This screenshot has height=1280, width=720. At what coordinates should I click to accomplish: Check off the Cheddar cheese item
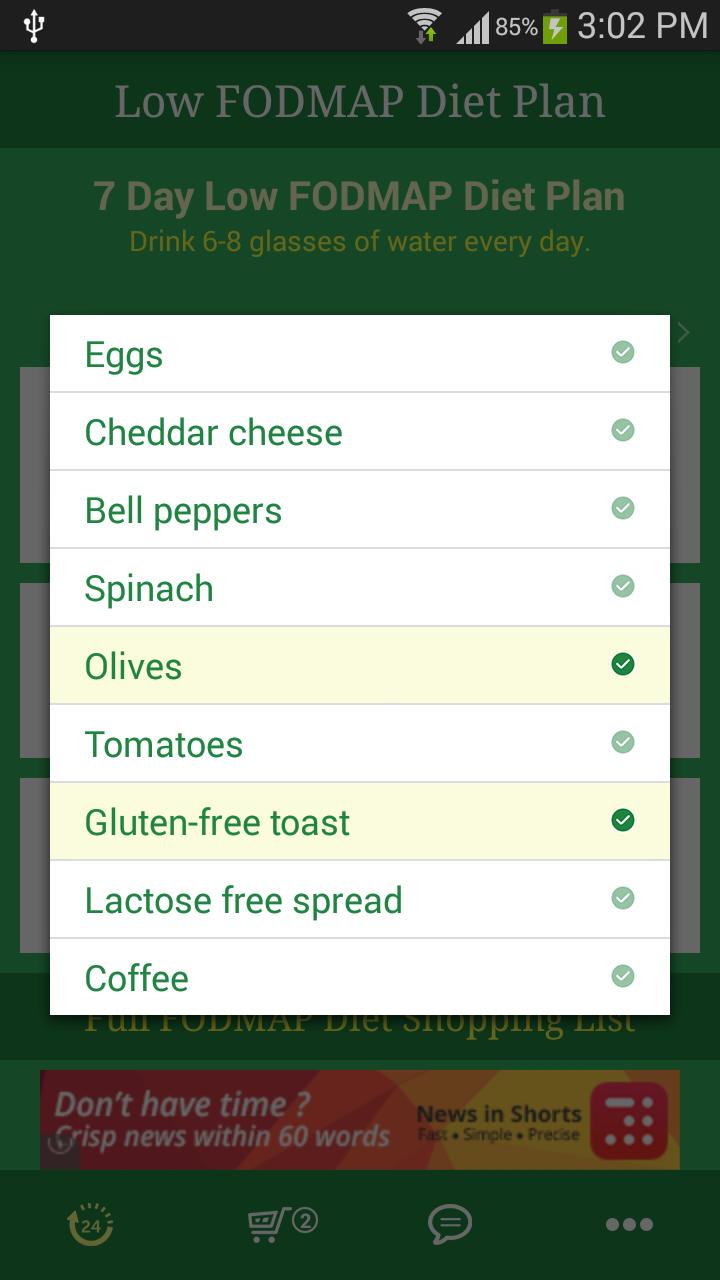coord(622,430)
